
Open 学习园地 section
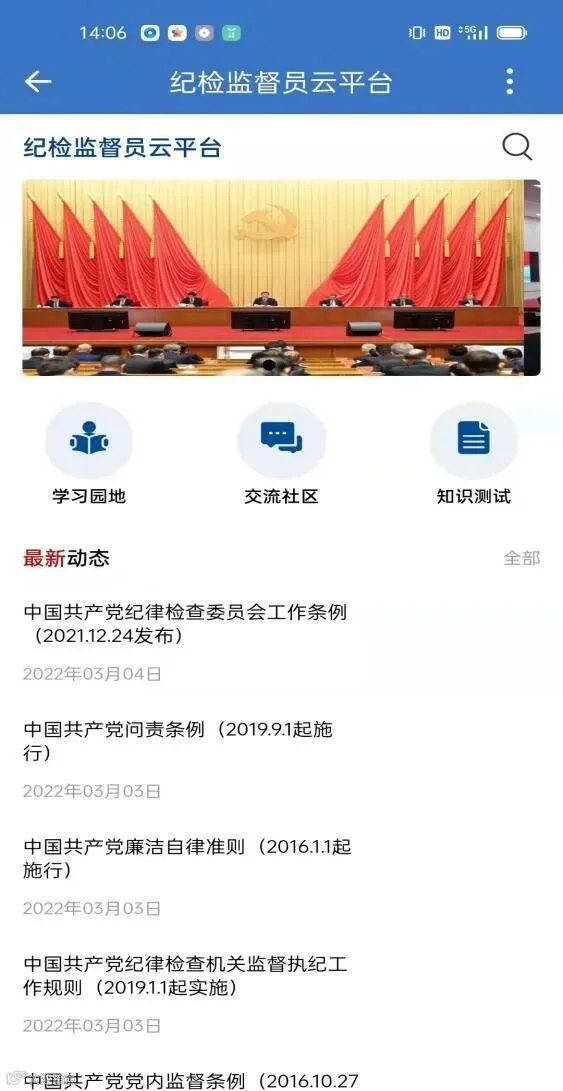[x=89, y=454]
